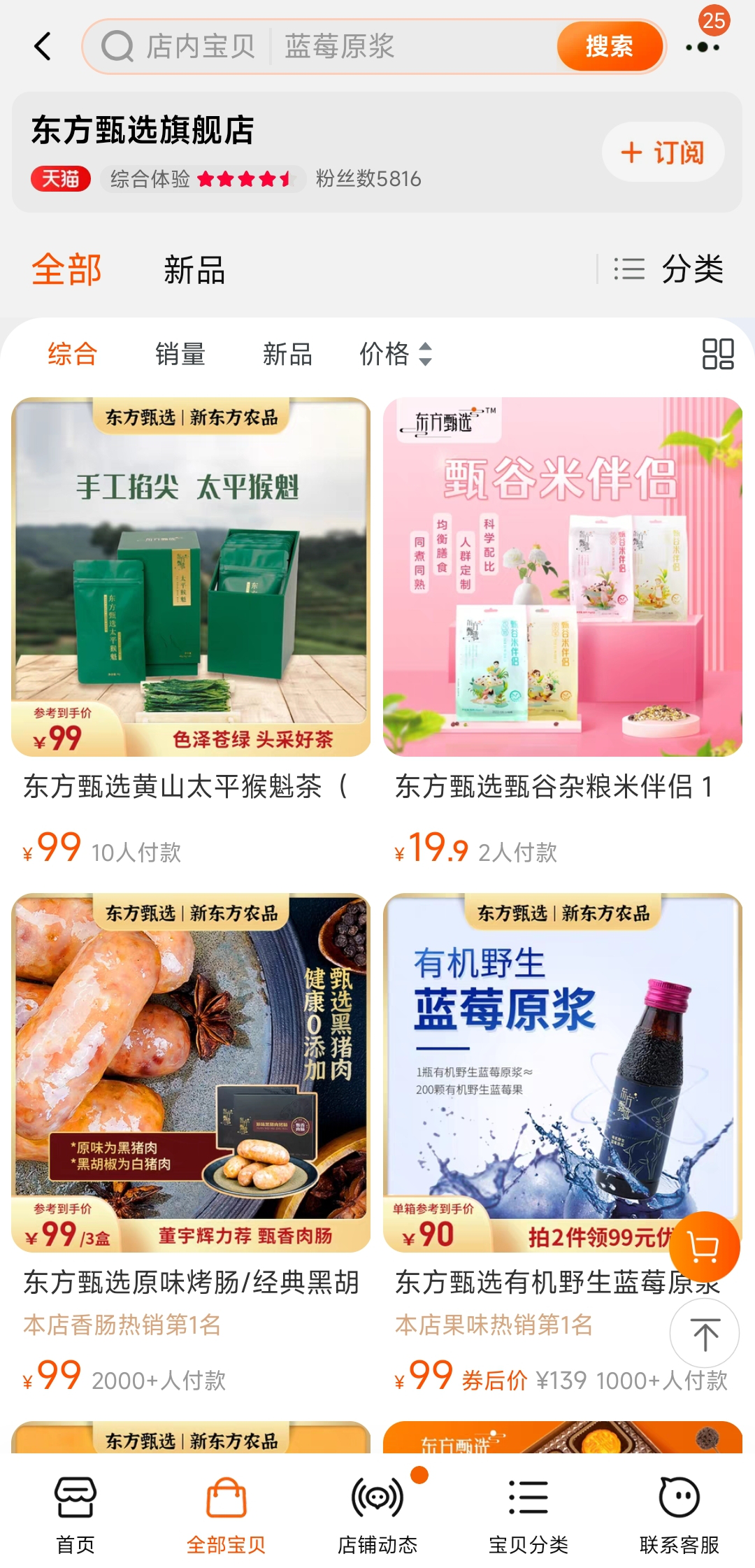View the store's star rating

pyautogui.click(x=248, y=179)
